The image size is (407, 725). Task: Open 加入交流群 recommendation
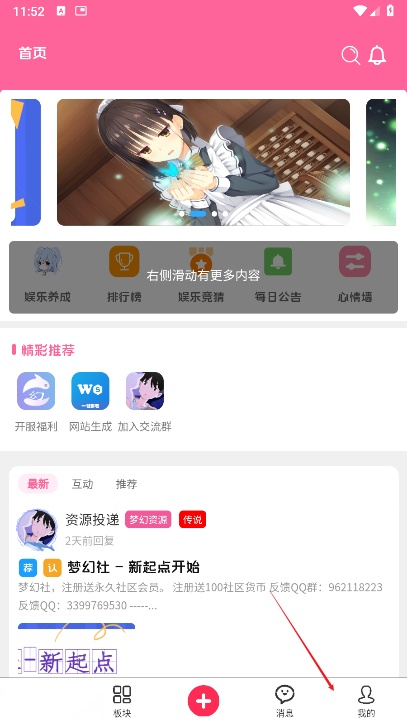[144, 402]
